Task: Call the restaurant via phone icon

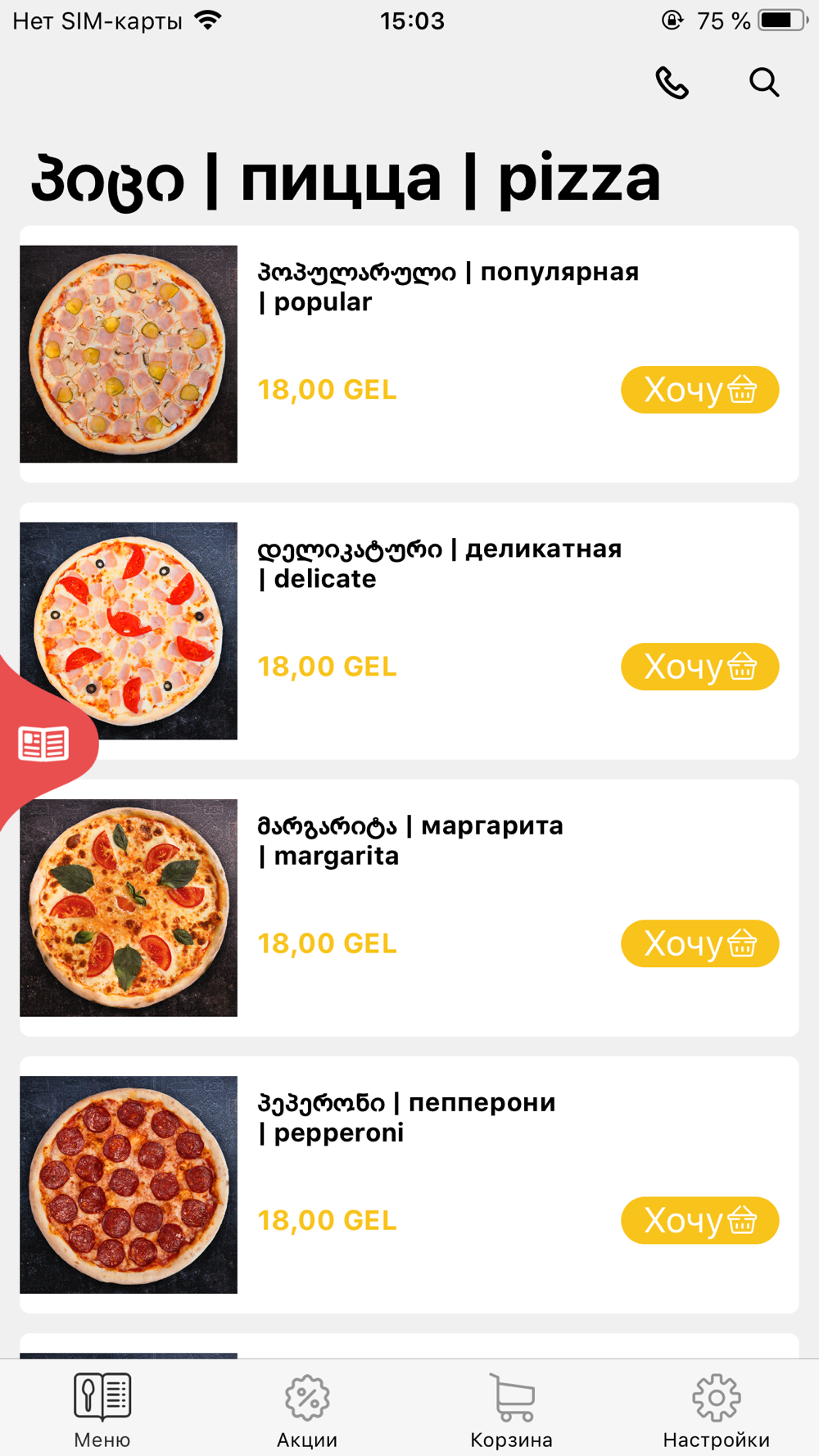Action: [x=672, y=83]
